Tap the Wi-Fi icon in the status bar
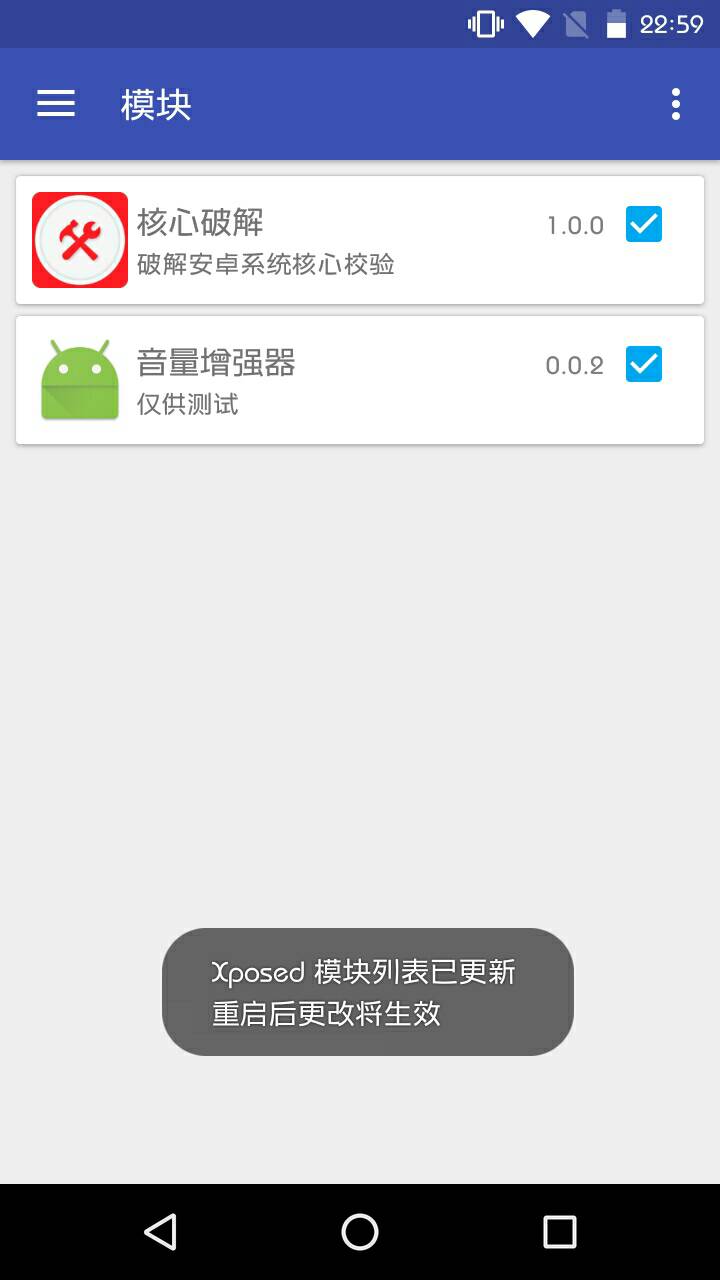 535,22
